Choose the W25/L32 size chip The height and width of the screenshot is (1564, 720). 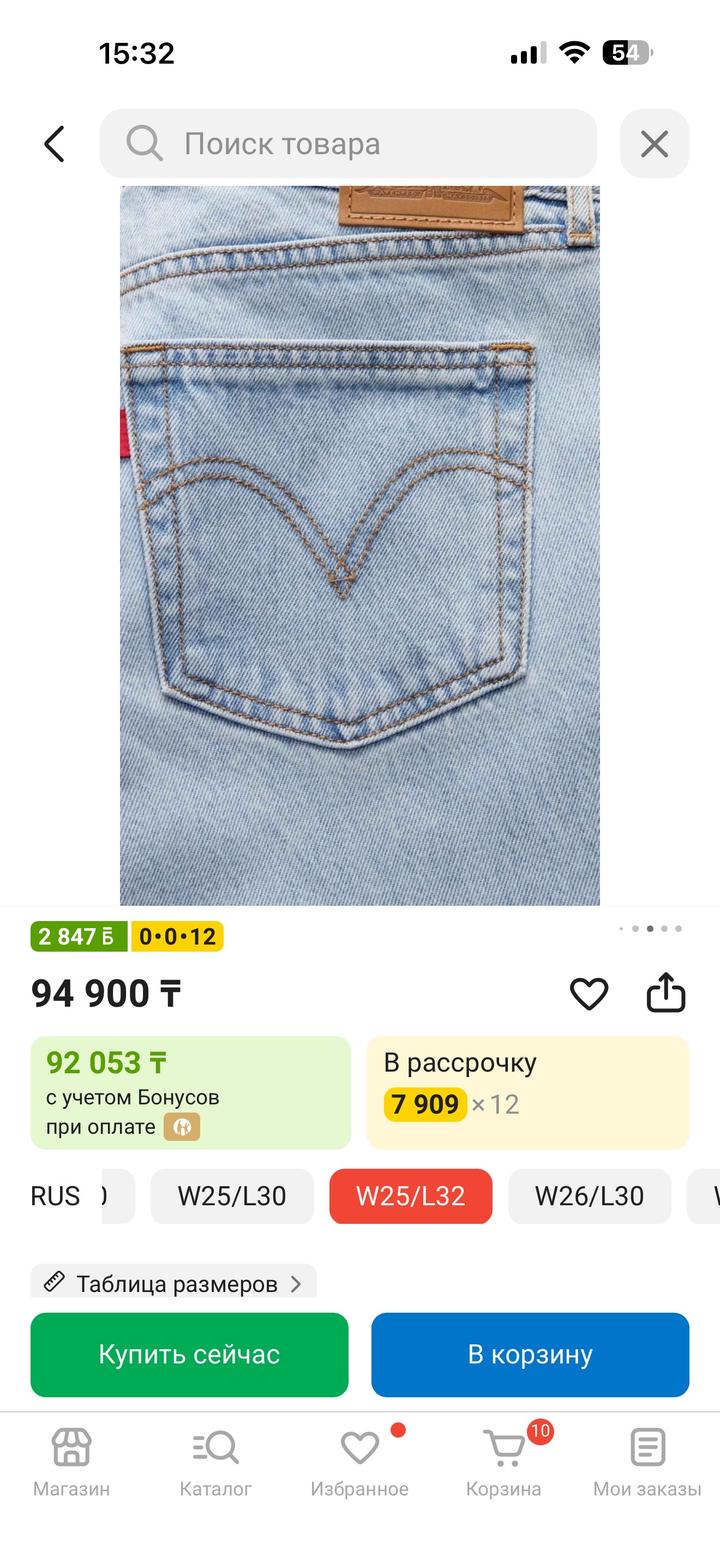point(411,1196)
